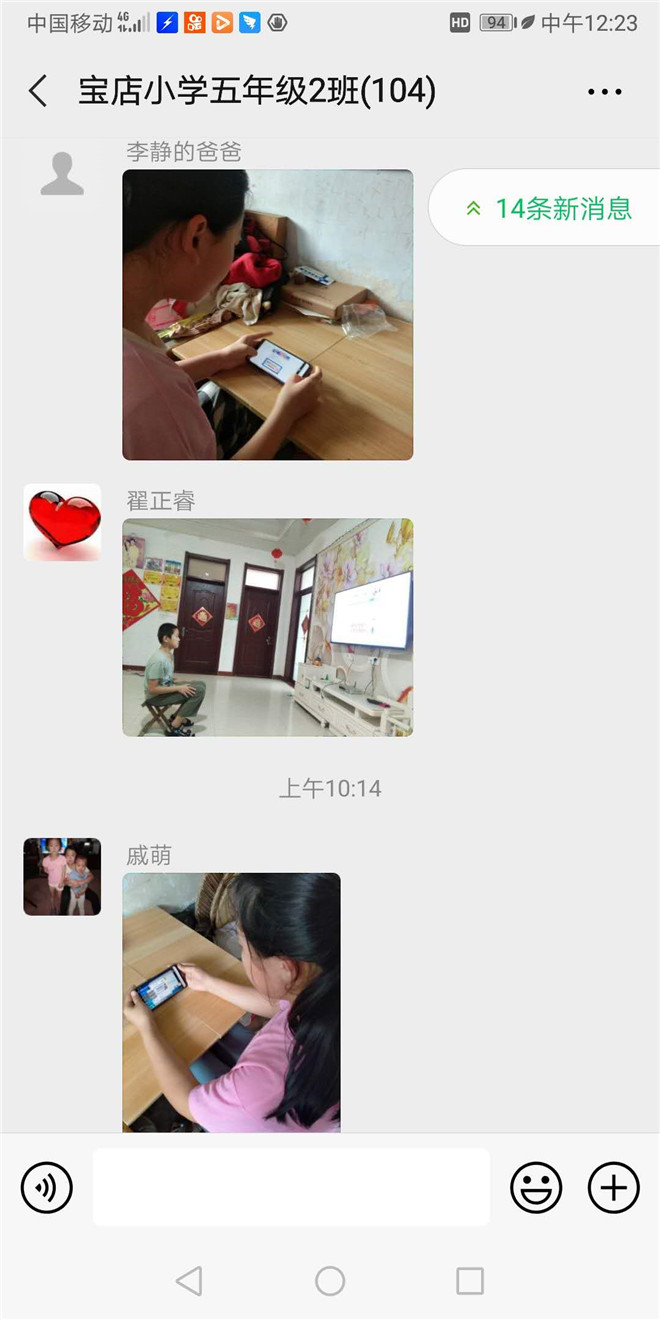
Task: Open recent apps from the navigation bar
Action: 470,1281
